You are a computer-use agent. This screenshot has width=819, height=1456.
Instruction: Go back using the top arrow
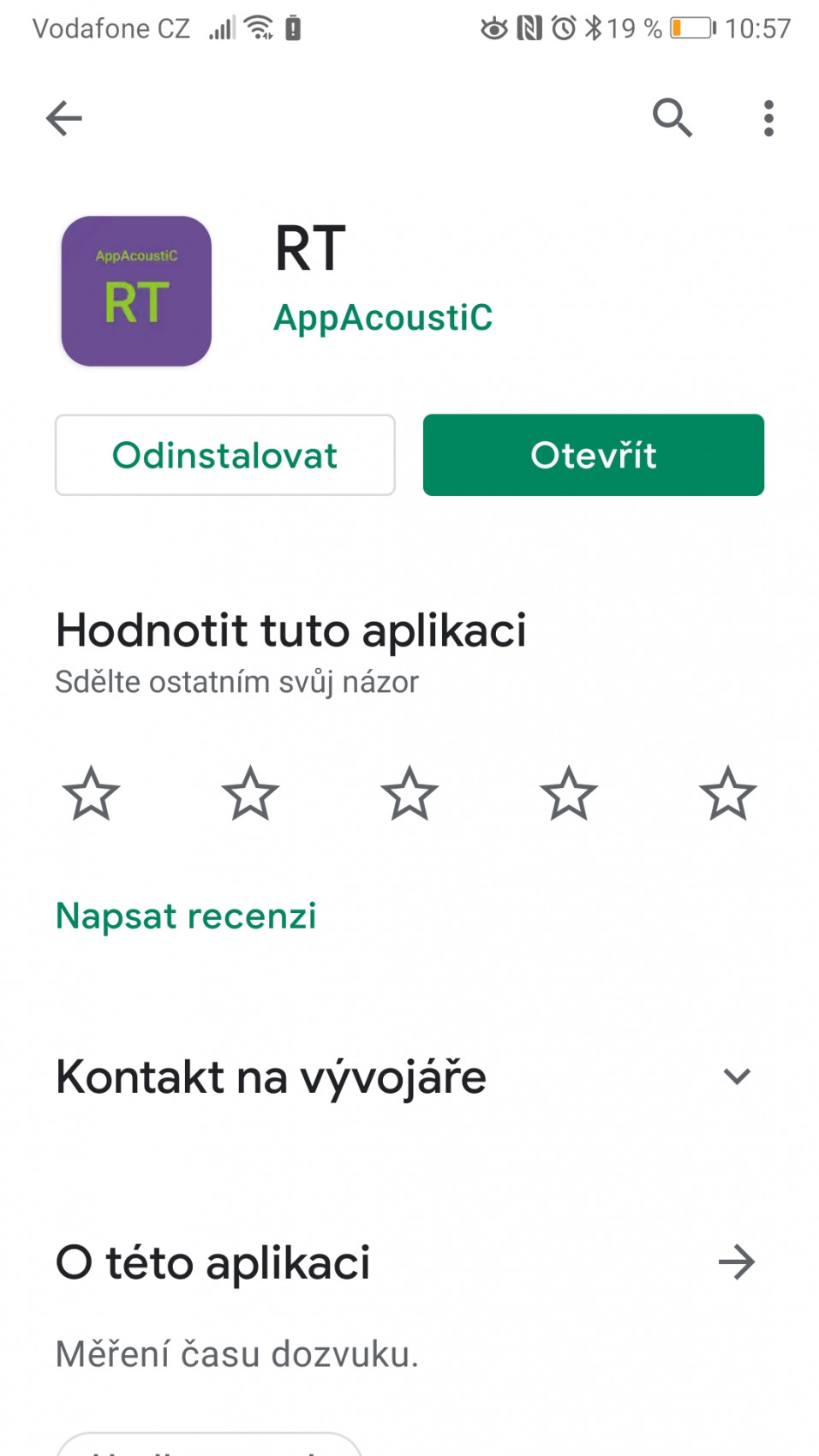tap(64, 118)
